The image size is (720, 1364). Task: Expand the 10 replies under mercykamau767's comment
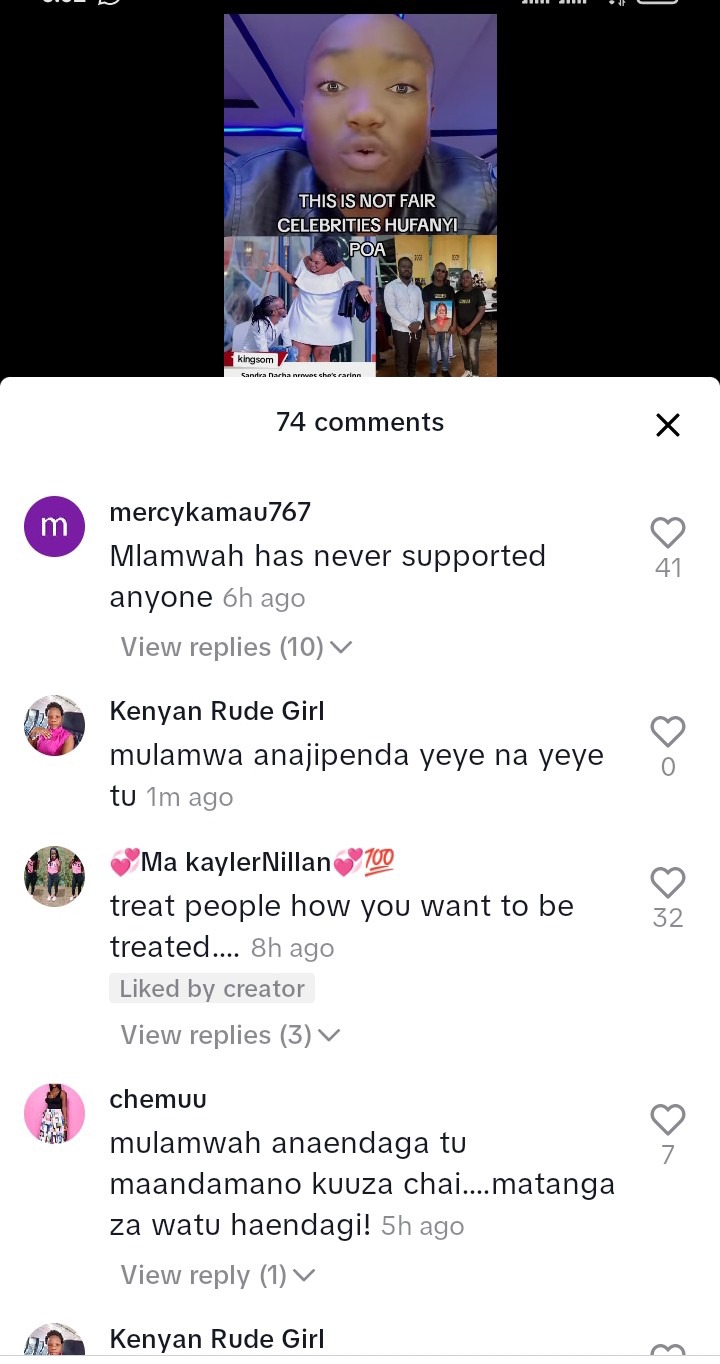point(236,647)
